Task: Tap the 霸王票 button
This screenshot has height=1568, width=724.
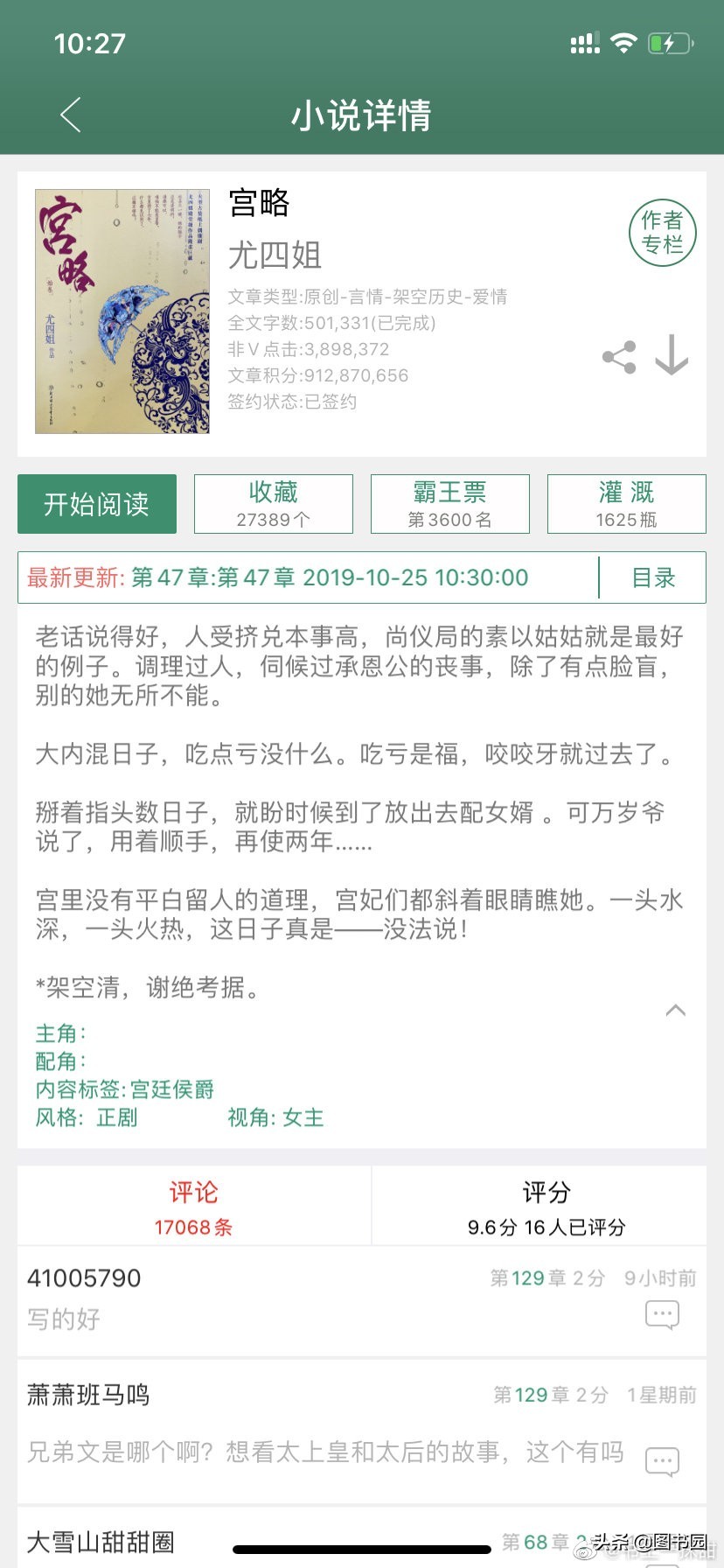Action: [450, 504]
